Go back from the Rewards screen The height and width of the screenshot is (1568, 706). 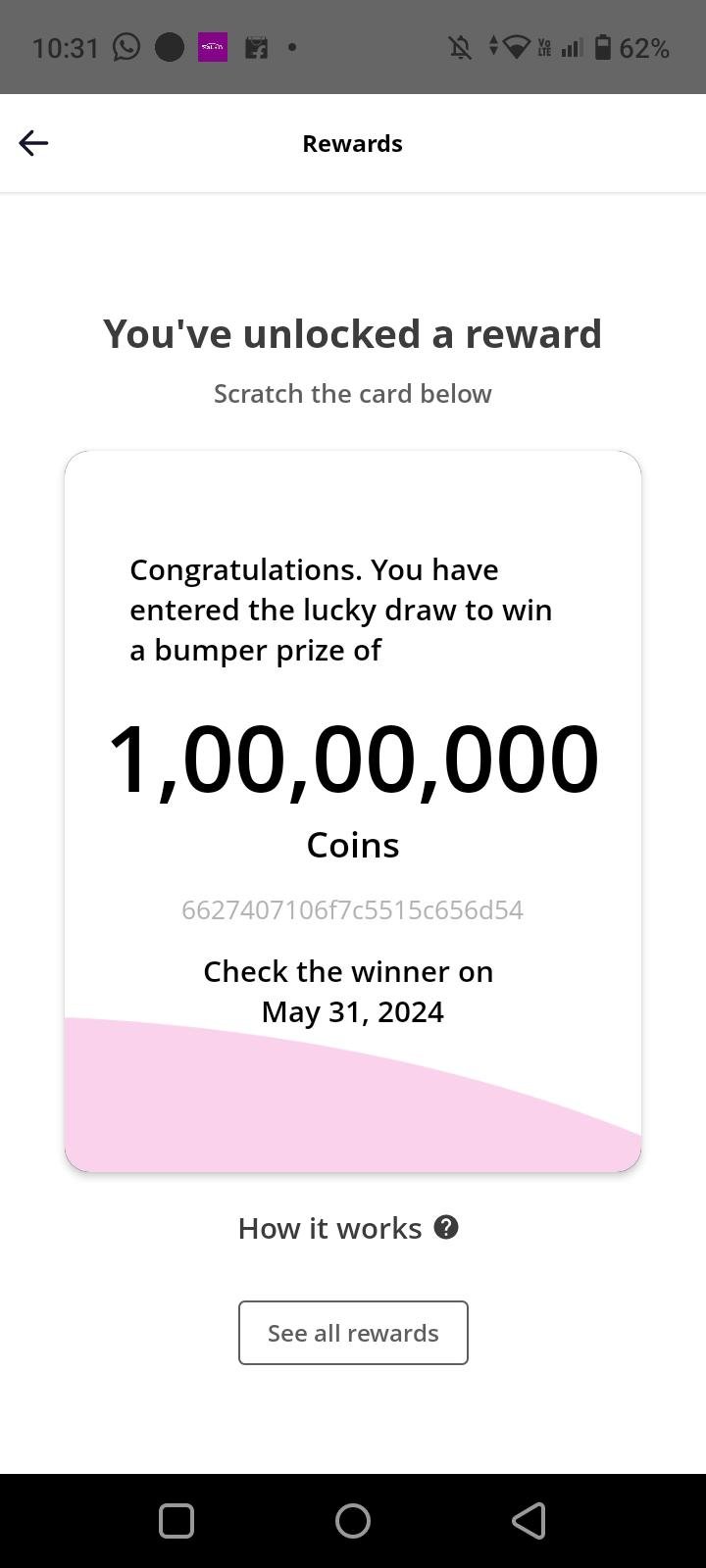(33, 143)
